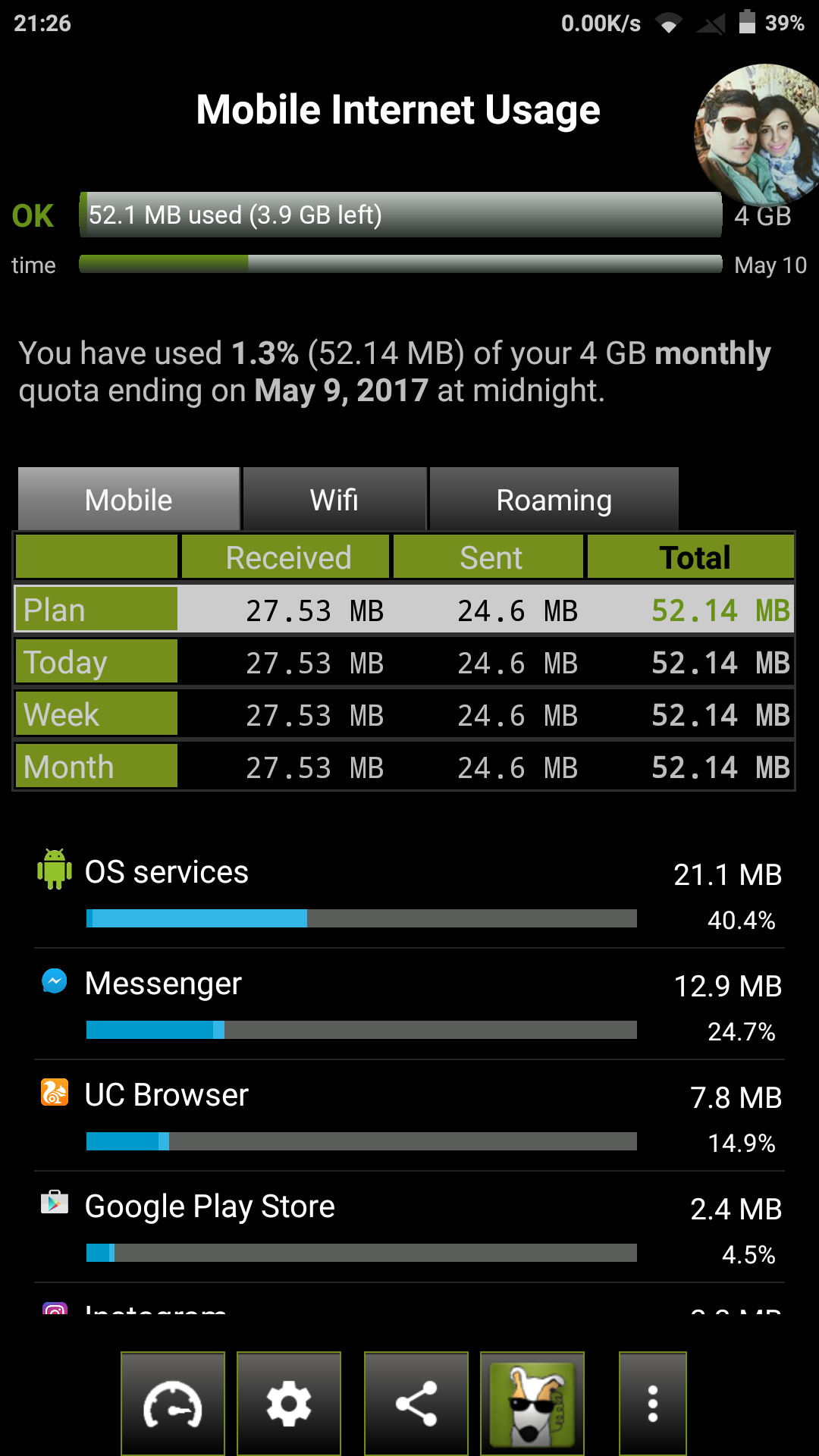Open settings via the gear icon
The image size is (819, 1456).
click(x=289, y=1404)
